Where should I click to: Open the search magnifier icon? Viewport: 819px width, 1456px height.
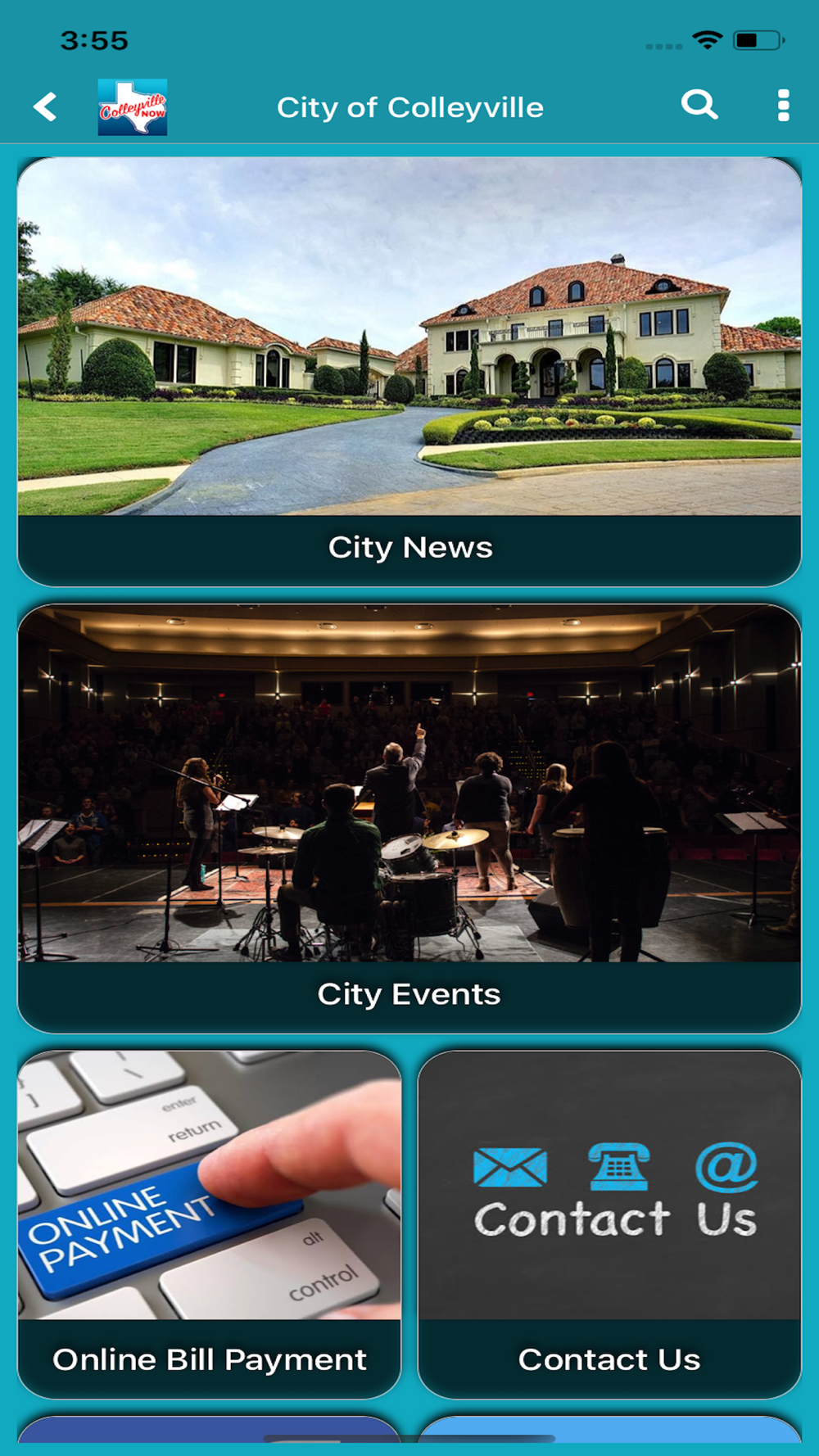(699, 105)
